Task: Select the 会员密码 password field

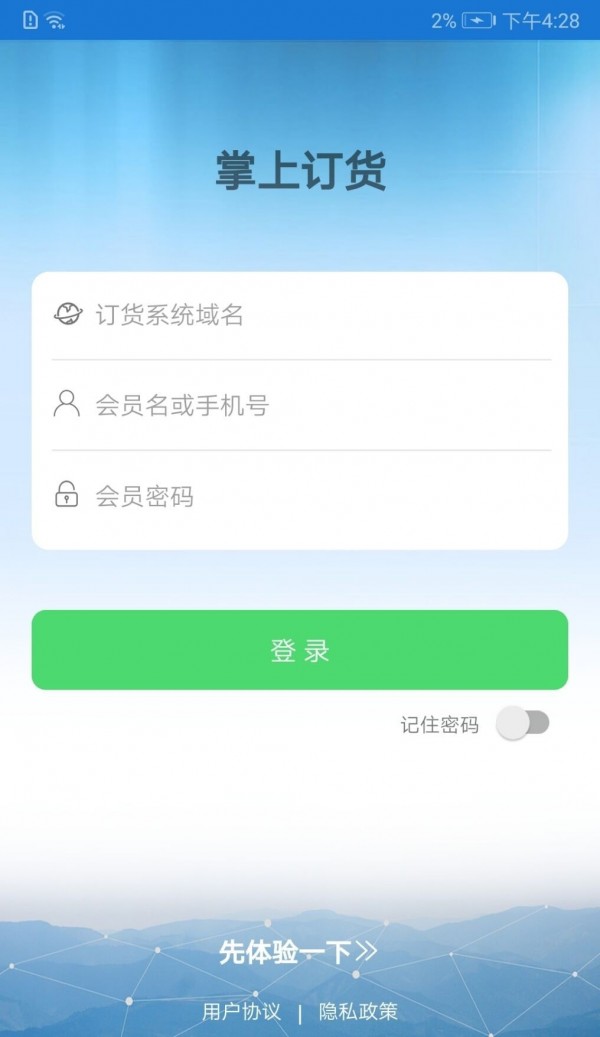Action: [301, 496]
